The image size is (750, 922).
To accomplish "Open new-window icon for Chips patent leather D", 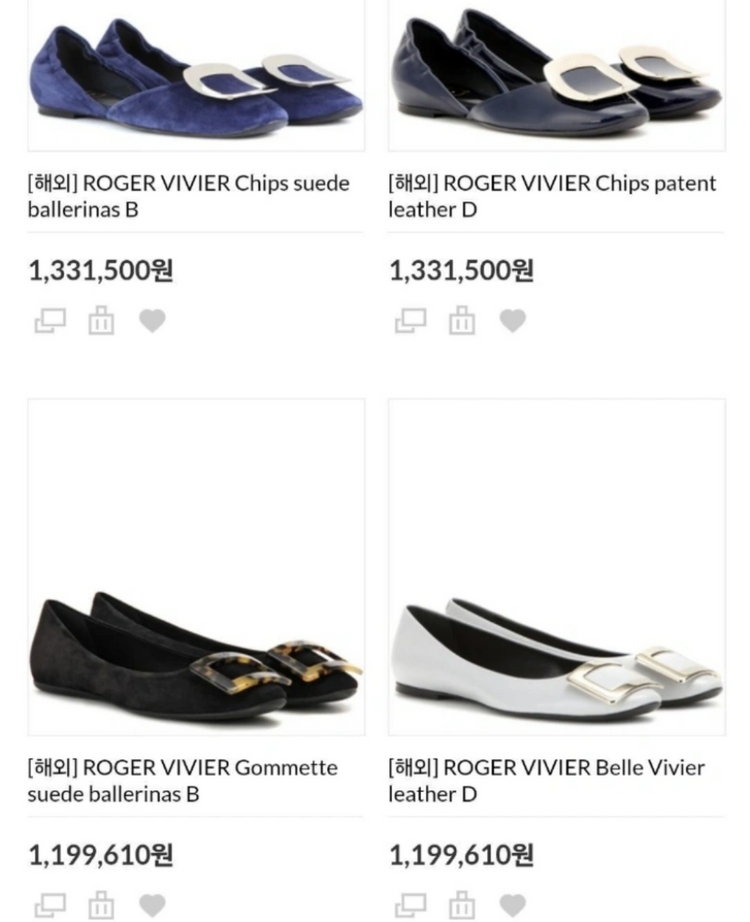I will pos(411,321).
